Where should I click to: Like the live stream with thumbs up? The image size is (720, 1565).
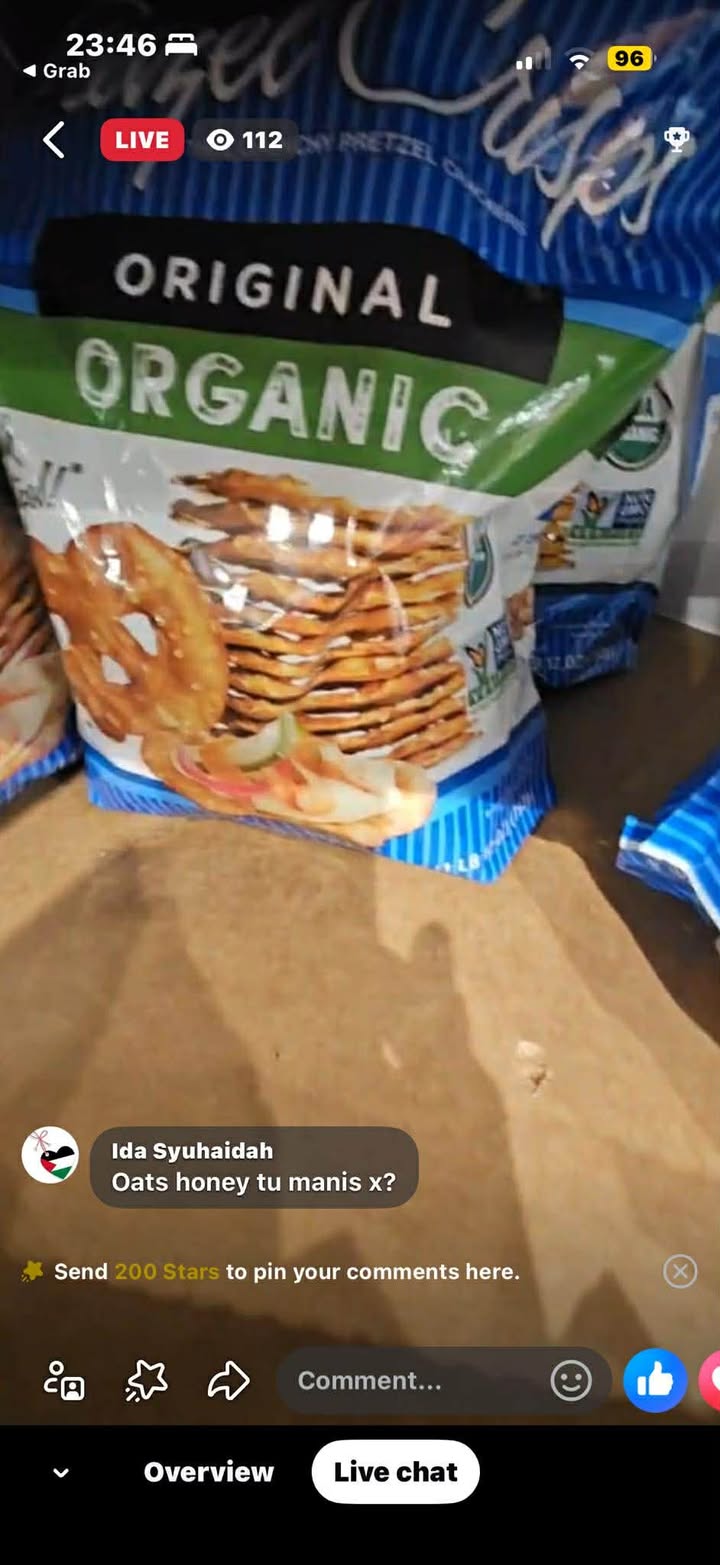pos(655,1381)
